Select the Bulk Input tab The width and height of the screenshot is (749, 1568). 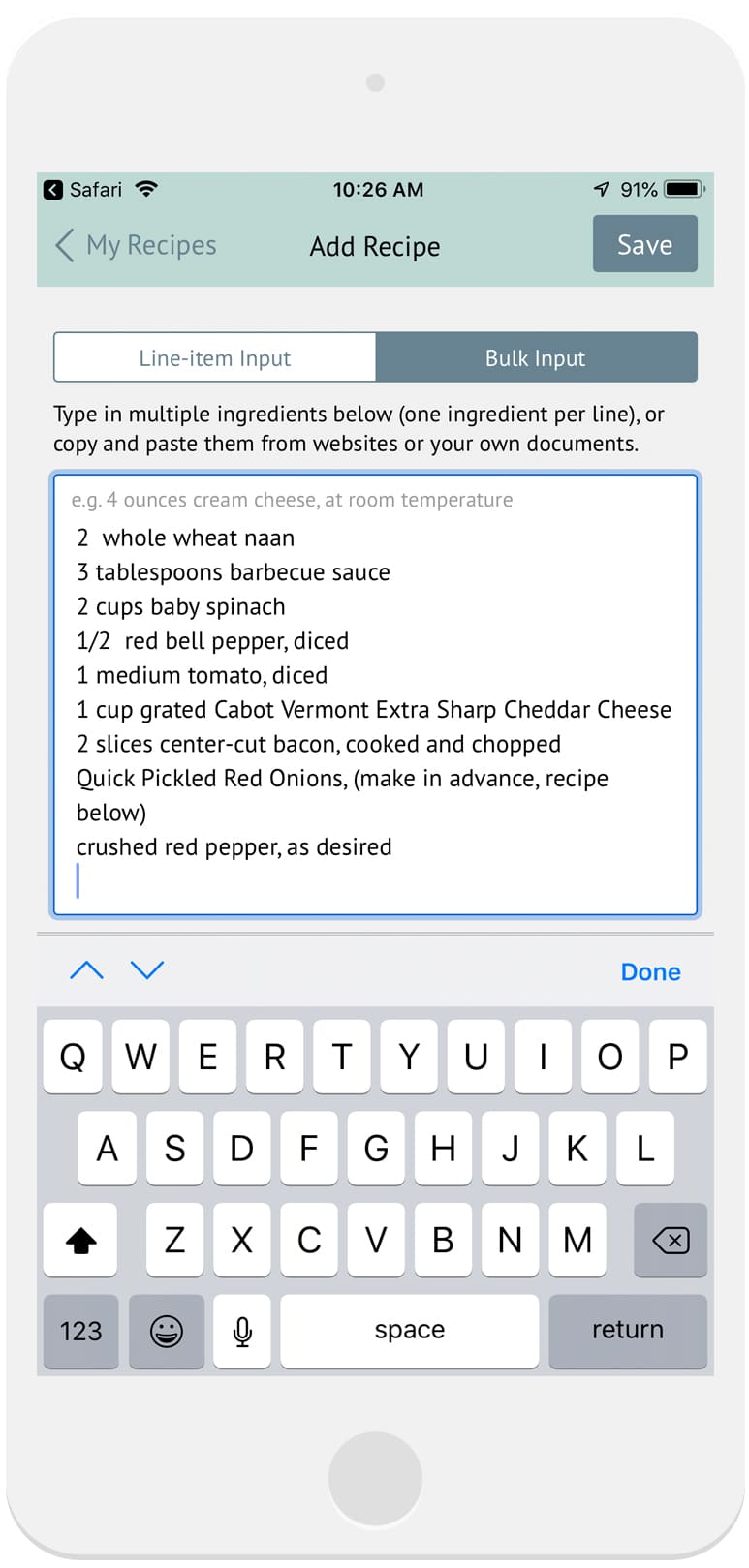pyautogui.click(x=536, y=357)
